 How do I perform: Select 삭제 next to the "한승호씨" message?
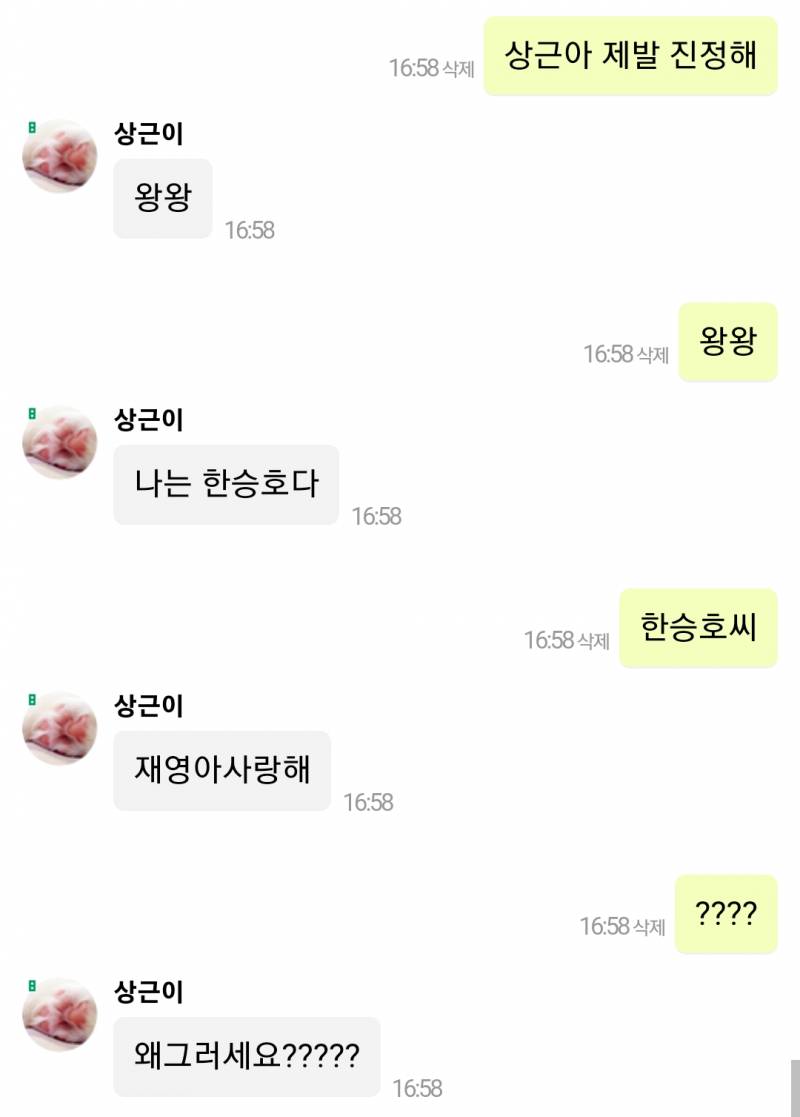[x=593, y=637]
